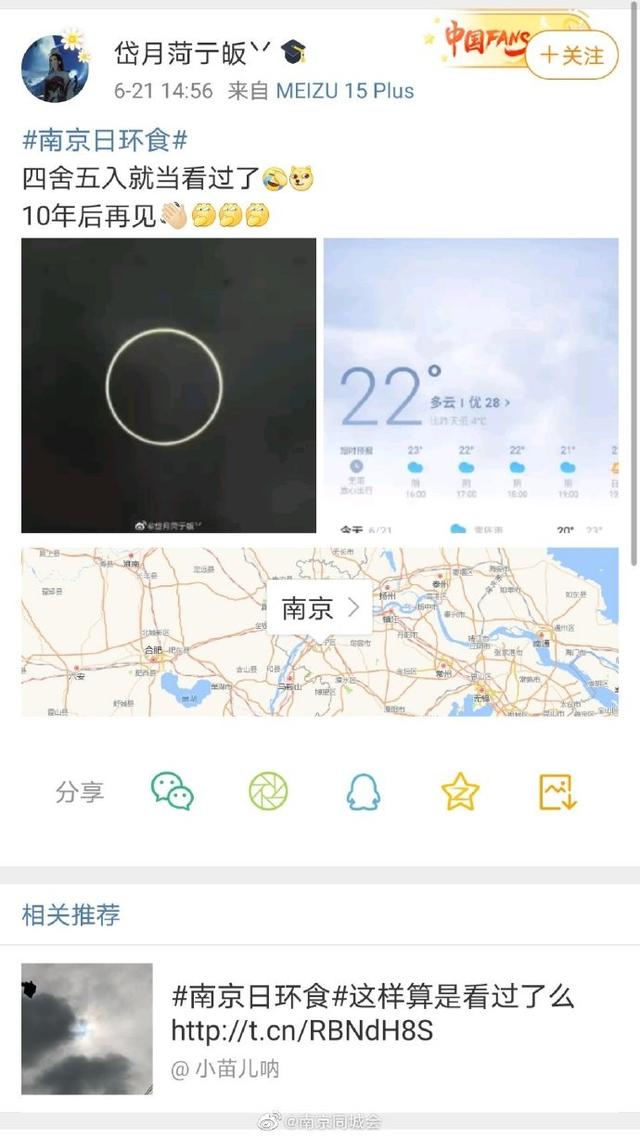Open the #南京日环食# hashtag in the post

click(x=105, y=140)
